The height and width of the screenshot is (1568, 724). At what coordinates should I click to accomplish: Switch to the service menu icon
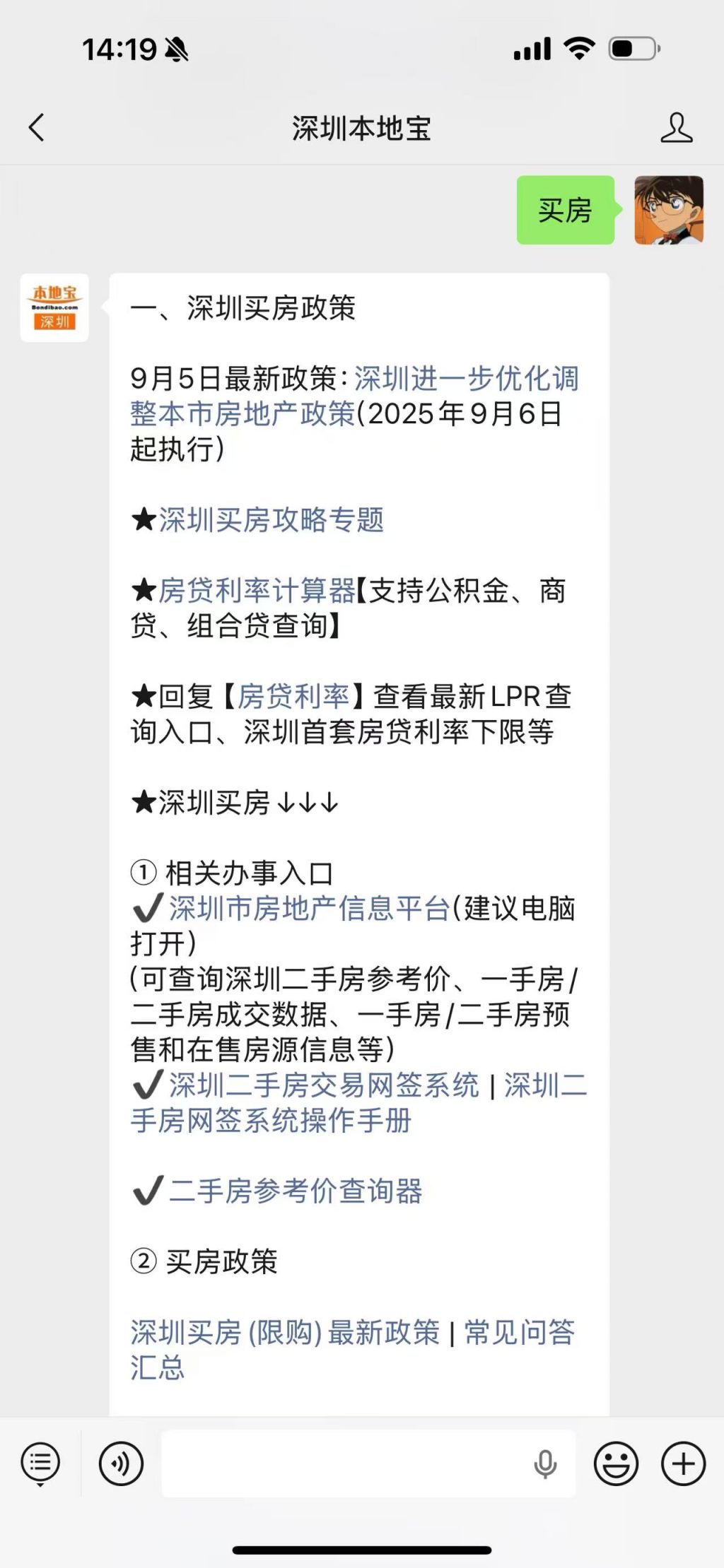coord(40,1463)
